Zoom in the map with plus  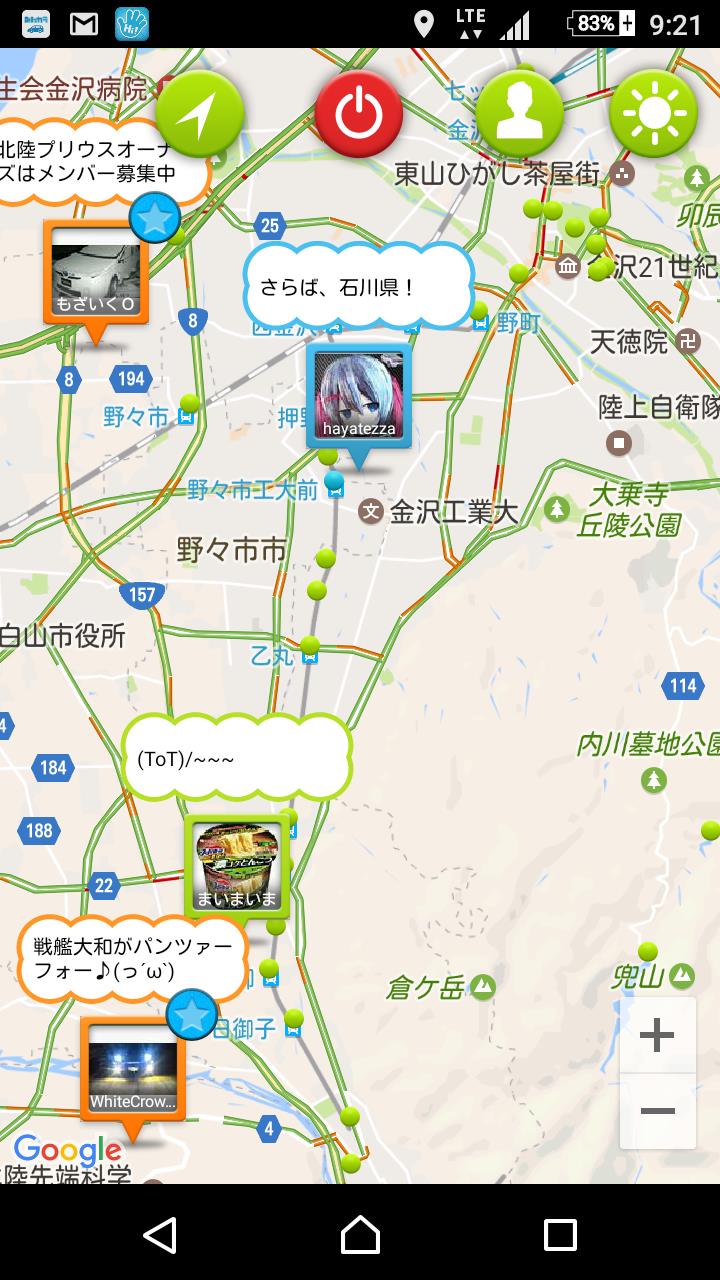tap(657, 1035)
